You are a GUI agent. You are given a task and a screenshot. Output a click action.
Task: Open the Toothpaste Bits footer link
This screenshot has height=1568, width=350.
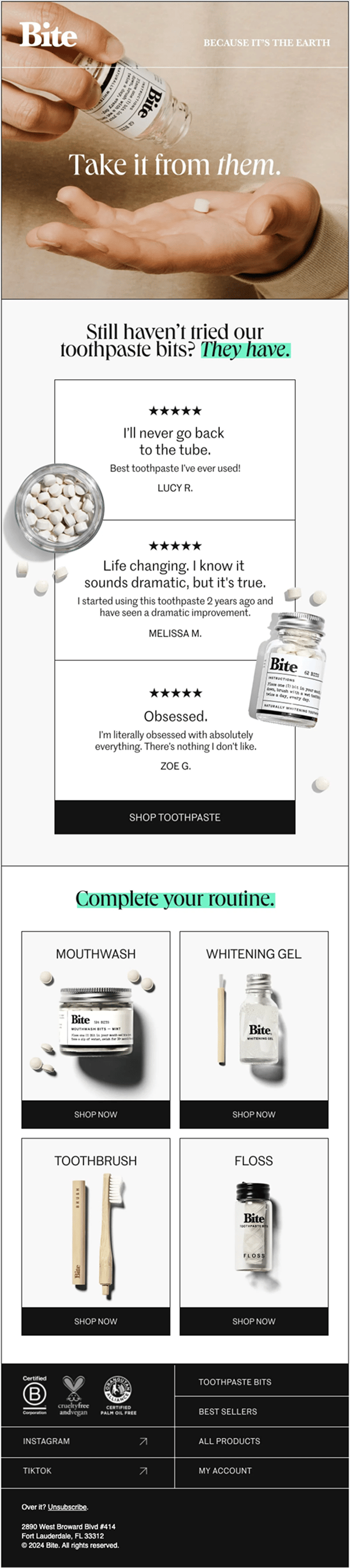[235, 1382]
